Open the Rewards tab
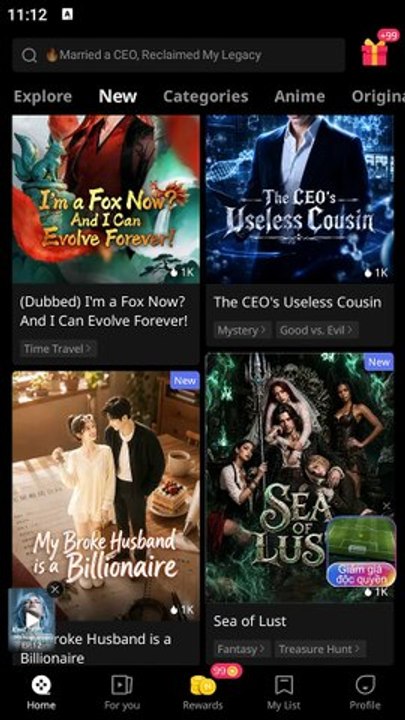This screenshot has width=405, height=720. (202, 692)
